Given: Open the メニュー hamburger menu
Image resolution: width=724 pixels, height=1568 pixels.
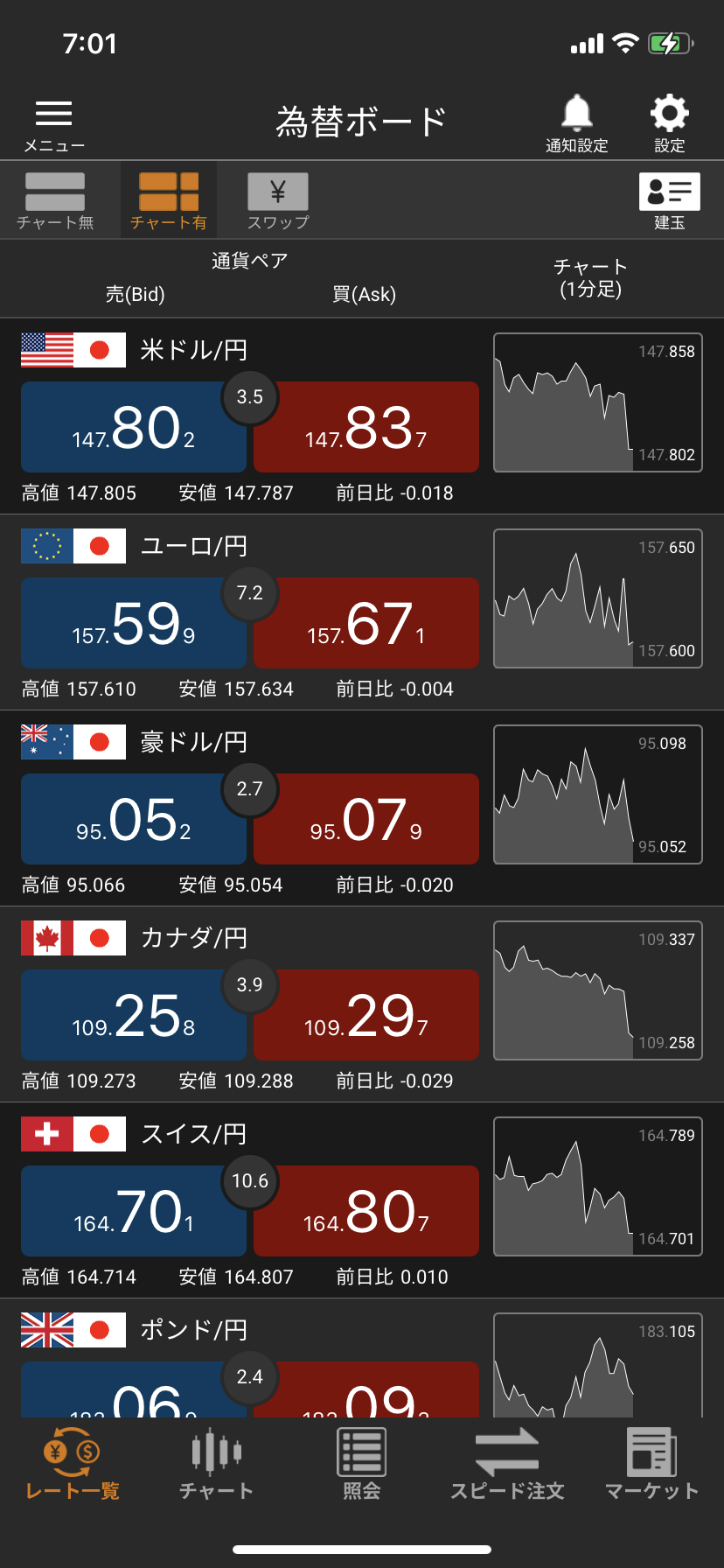Looking at the screenshot, I should [x=54, y=124].
